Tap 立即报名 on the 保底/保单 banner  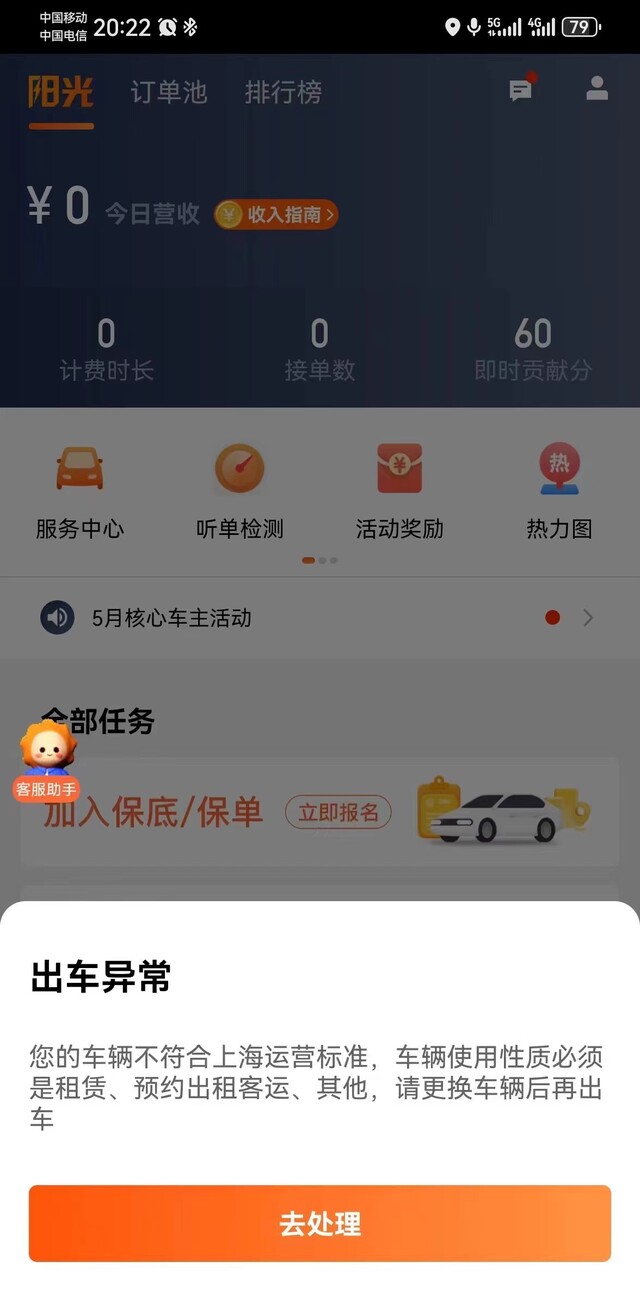pyautogui.click(x=338, y=812)
